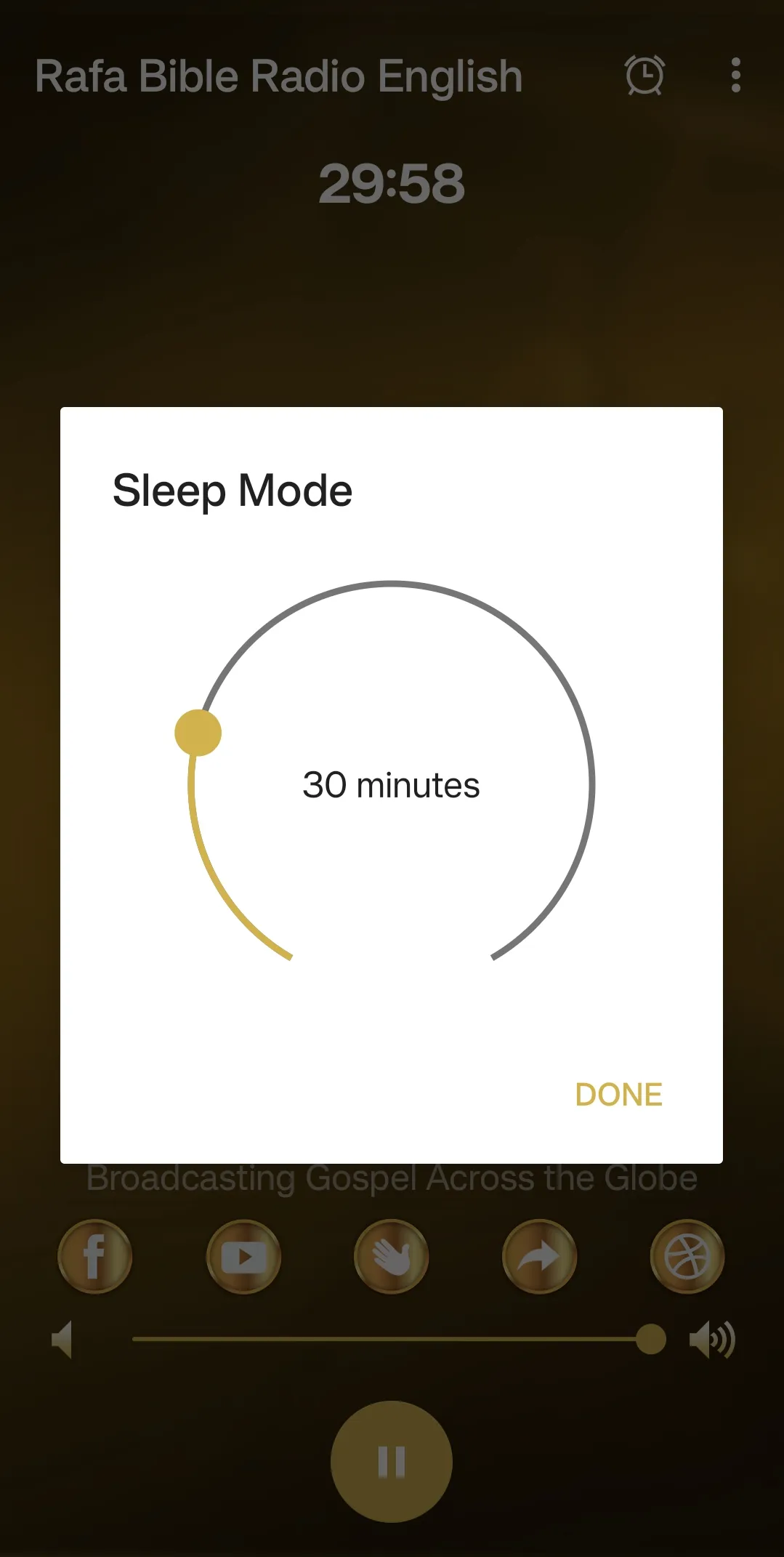Open the sleep timer alarm icon

coord(644,76)
